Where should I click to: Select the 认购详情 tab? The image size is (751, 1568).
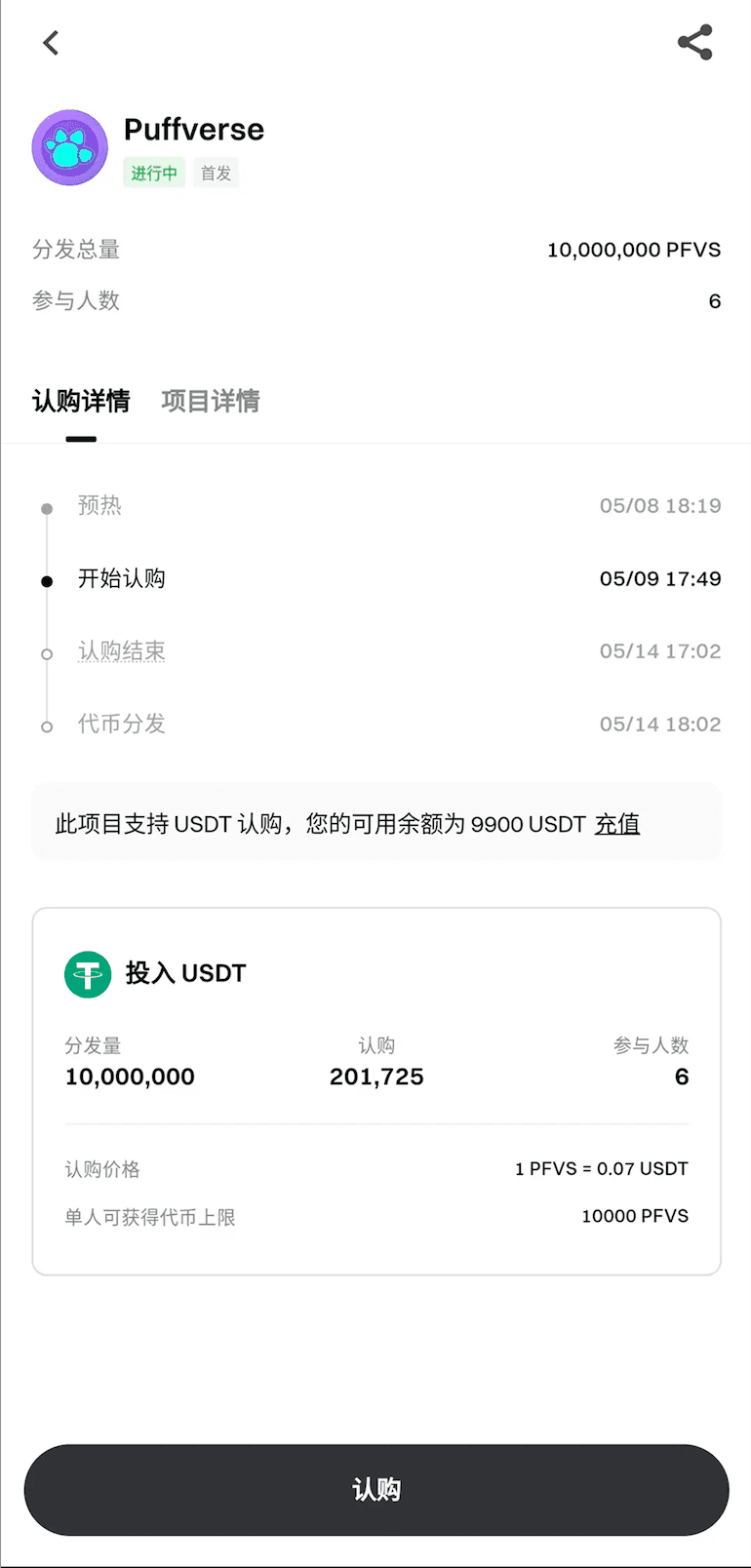point(81,401)
